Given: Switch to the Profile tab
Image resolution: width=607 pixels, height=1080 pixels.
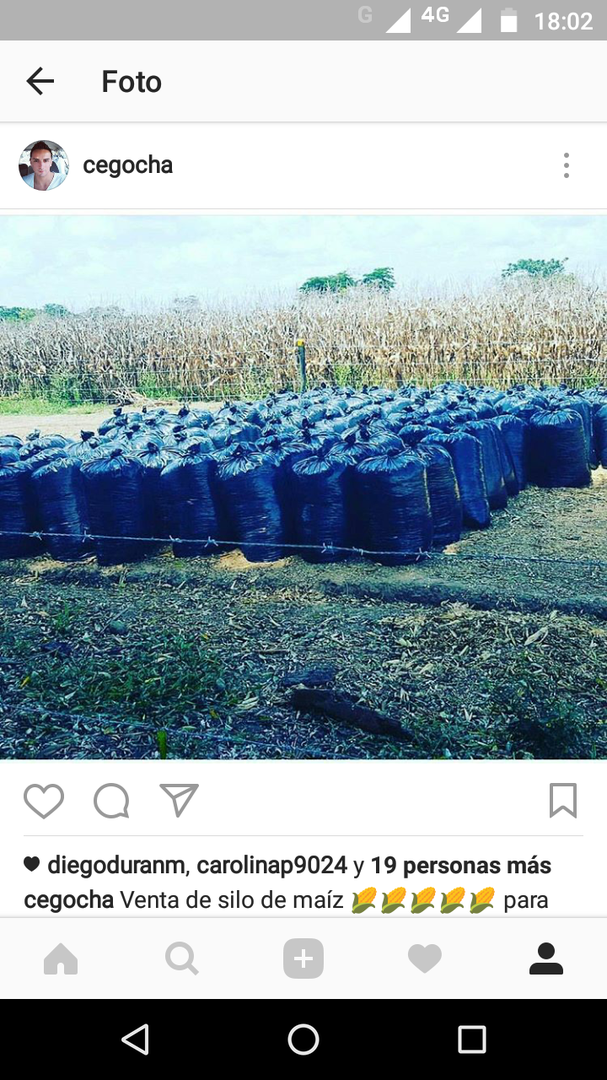Looking at the screenshot, I should (x=546, y=958).
